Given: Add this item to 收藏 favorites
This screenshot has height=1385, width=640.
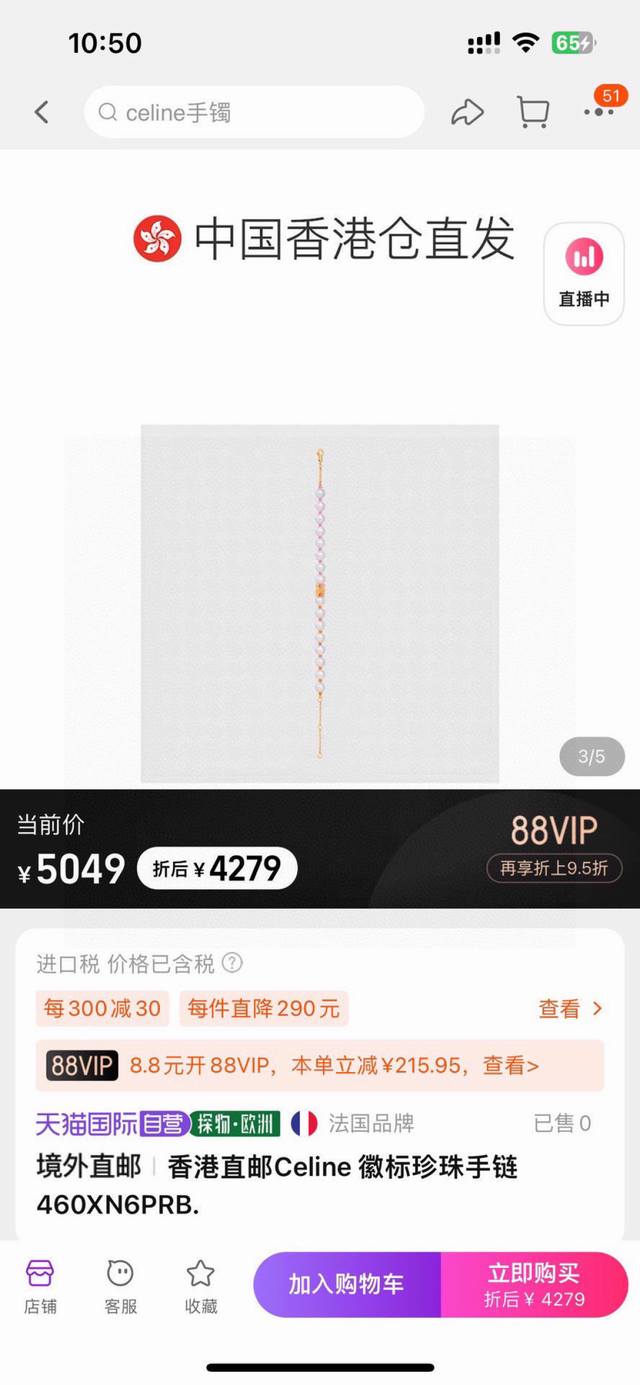Looking at the screenshot, I should [x=201, y=1286].
